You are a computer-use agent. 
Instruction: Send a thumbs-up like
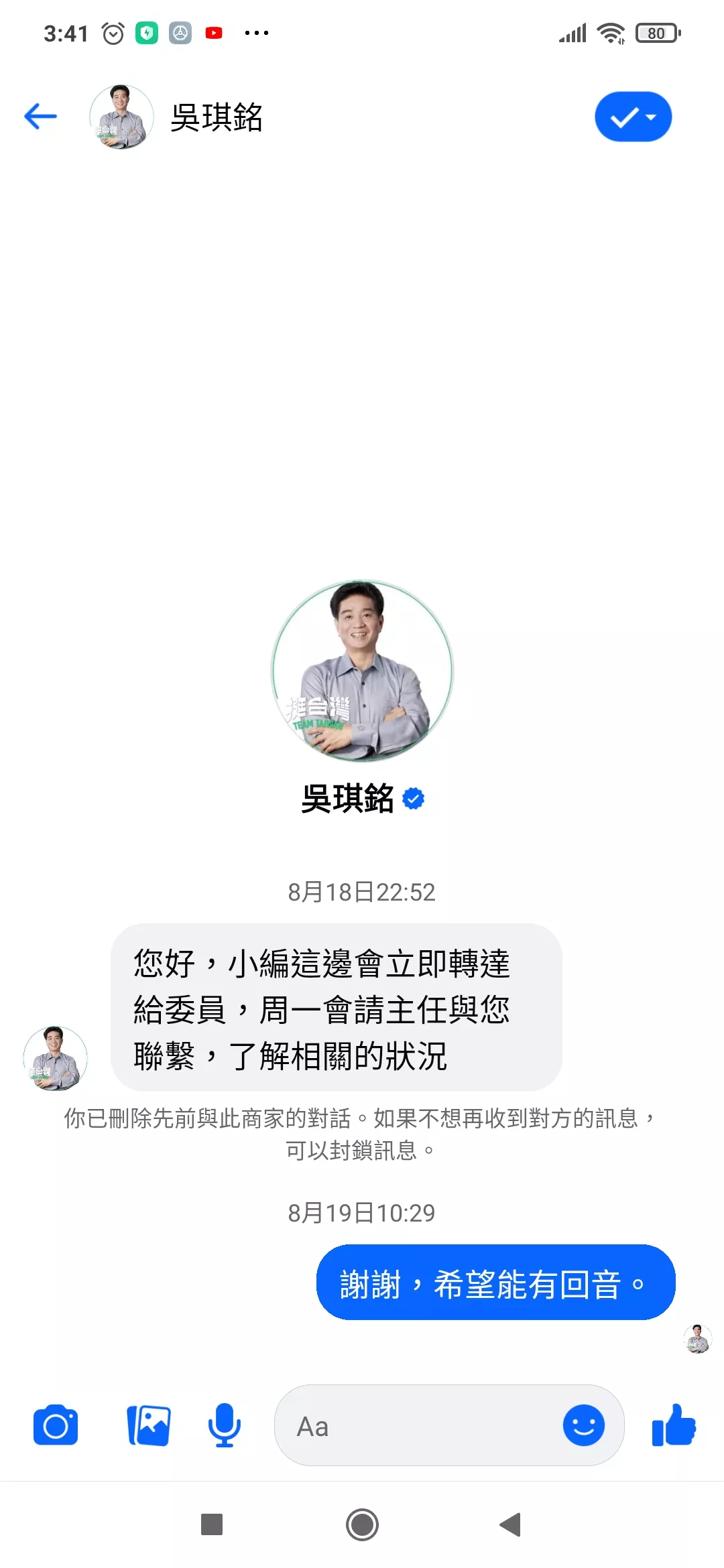(x=674, y=1425)
